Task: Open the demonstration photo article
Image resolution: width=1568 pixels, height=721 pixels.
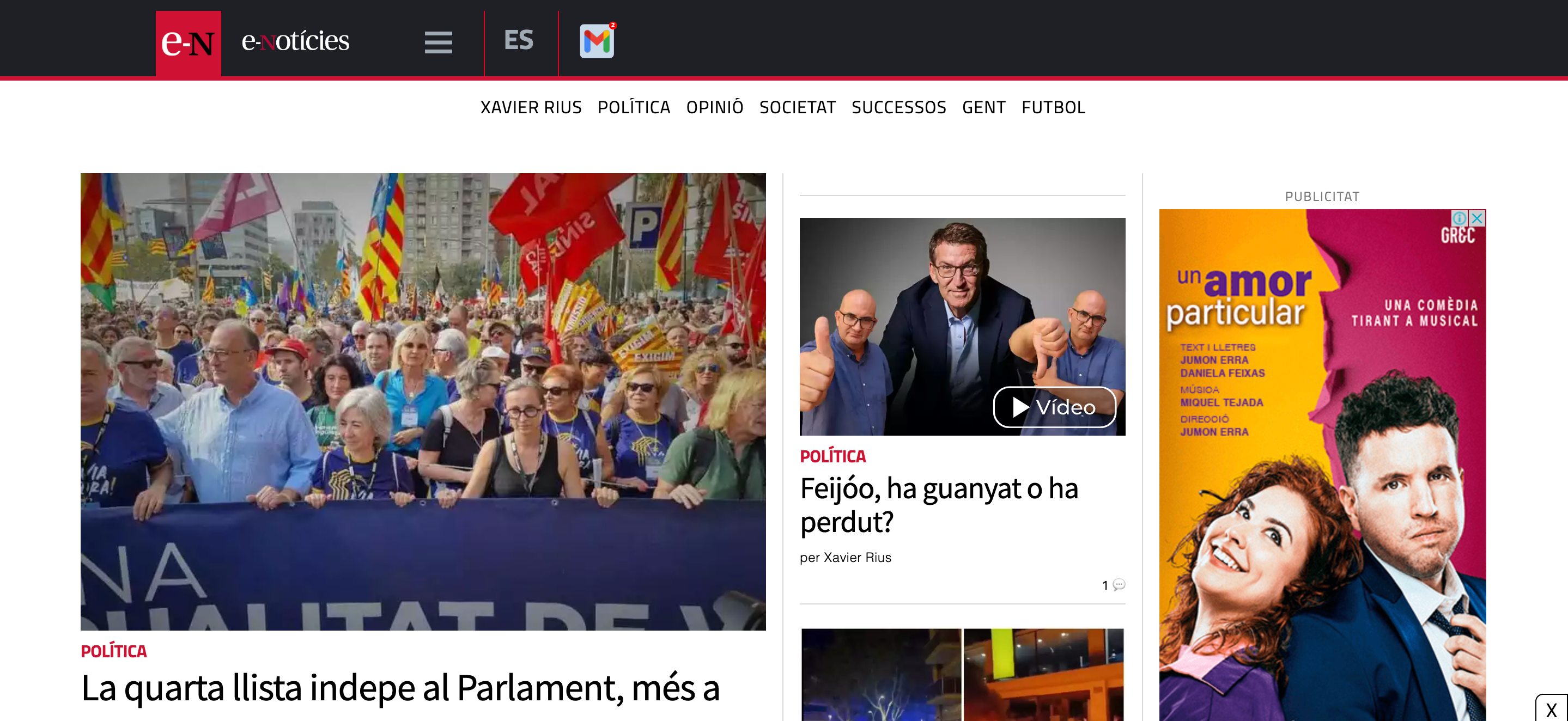Action: [423, 401]
